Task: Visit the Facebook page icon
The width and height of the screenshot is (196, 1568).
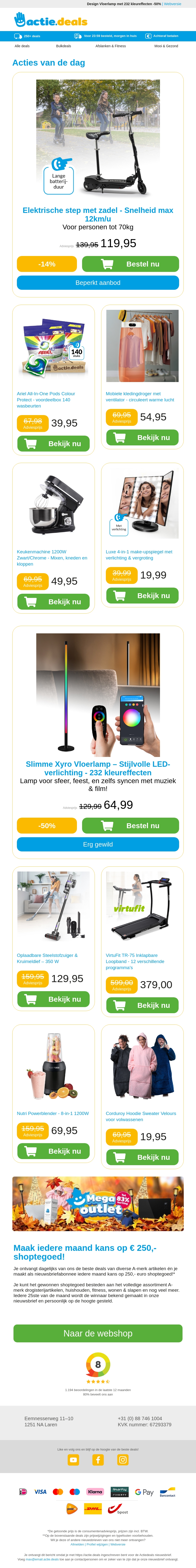Action: coord(98,1460)
